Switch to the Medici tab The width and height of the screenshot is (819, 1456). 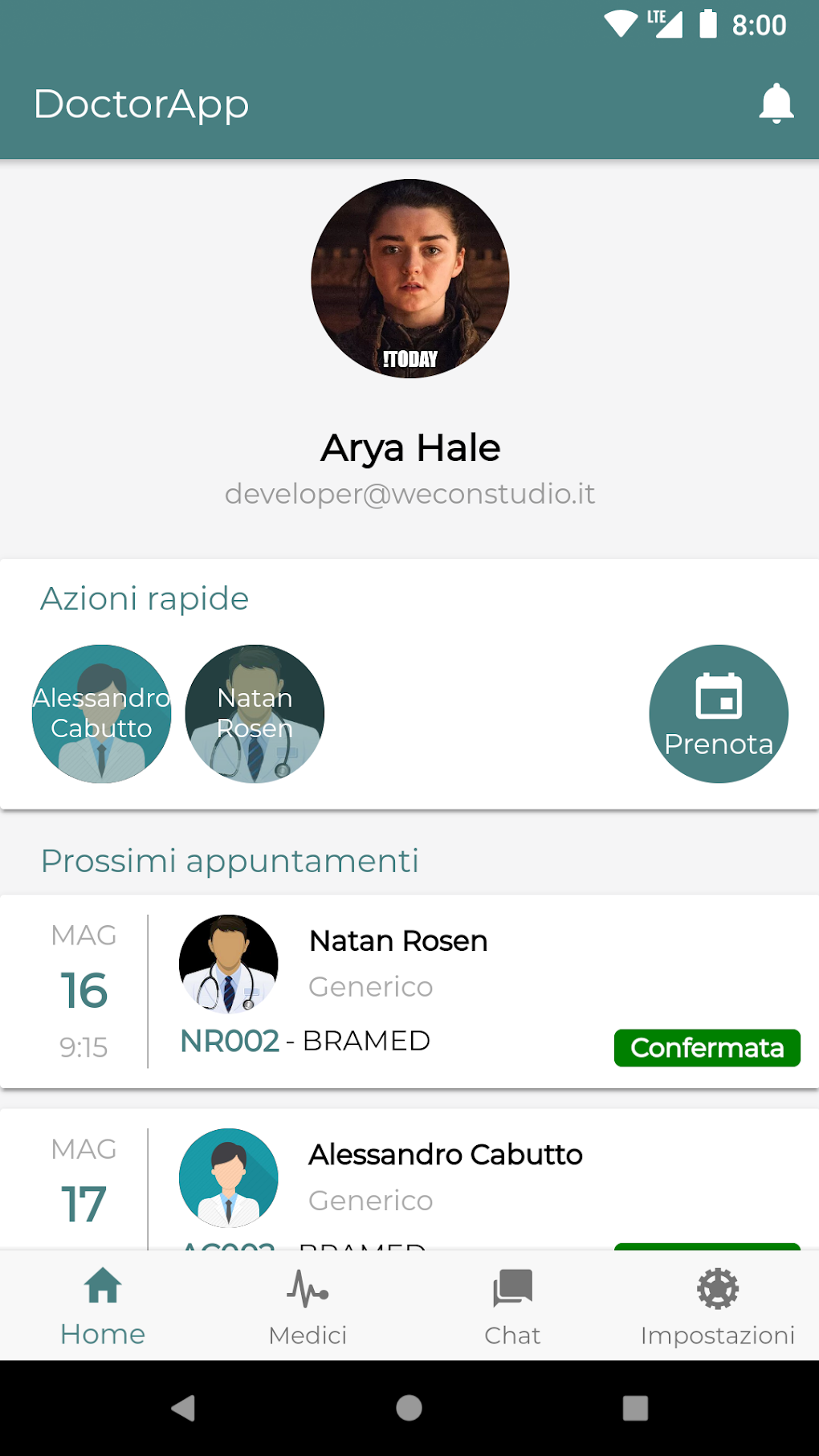(308, 1306)
